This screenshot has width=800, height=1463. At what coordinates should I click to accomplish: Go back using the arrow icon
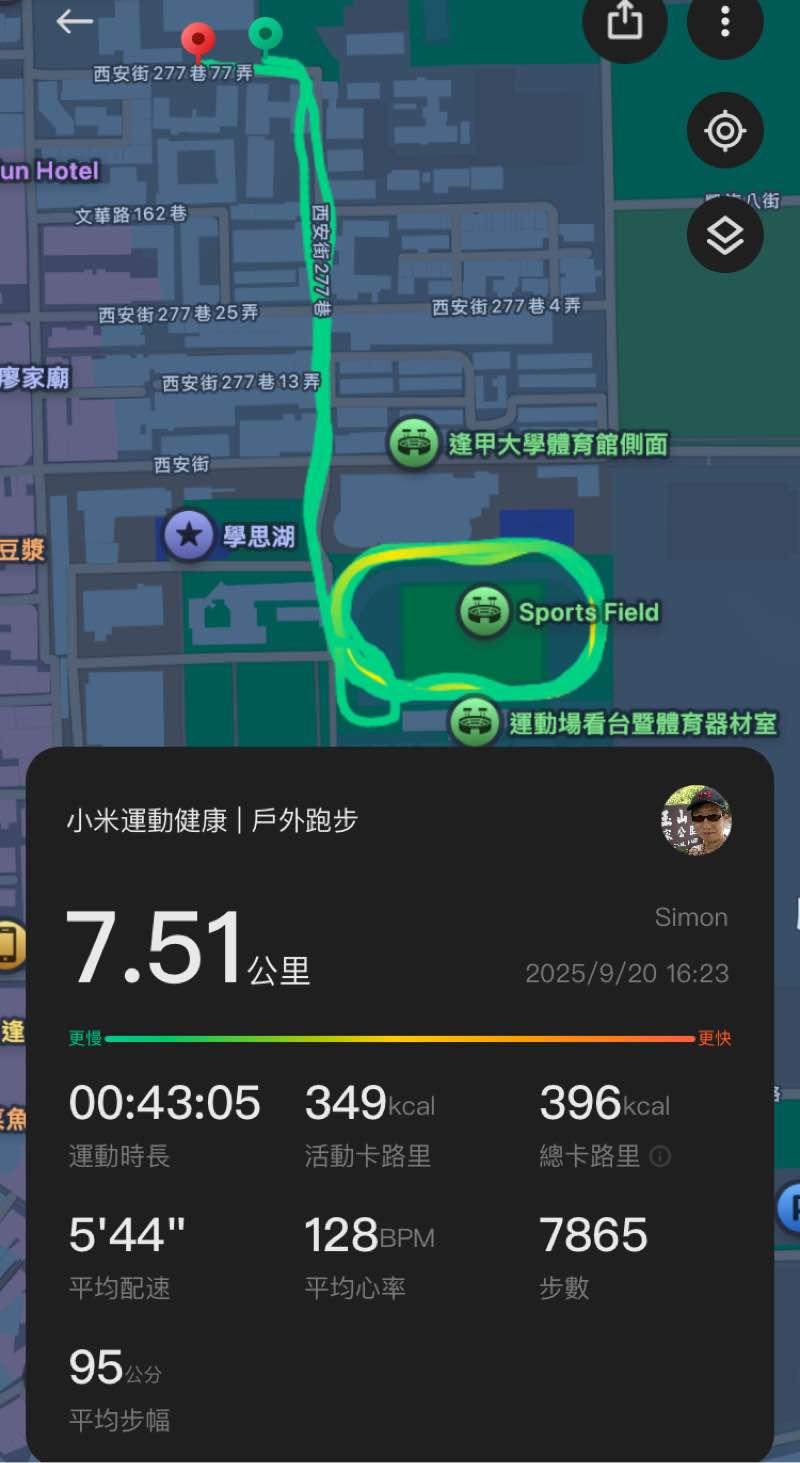point(75,21)
